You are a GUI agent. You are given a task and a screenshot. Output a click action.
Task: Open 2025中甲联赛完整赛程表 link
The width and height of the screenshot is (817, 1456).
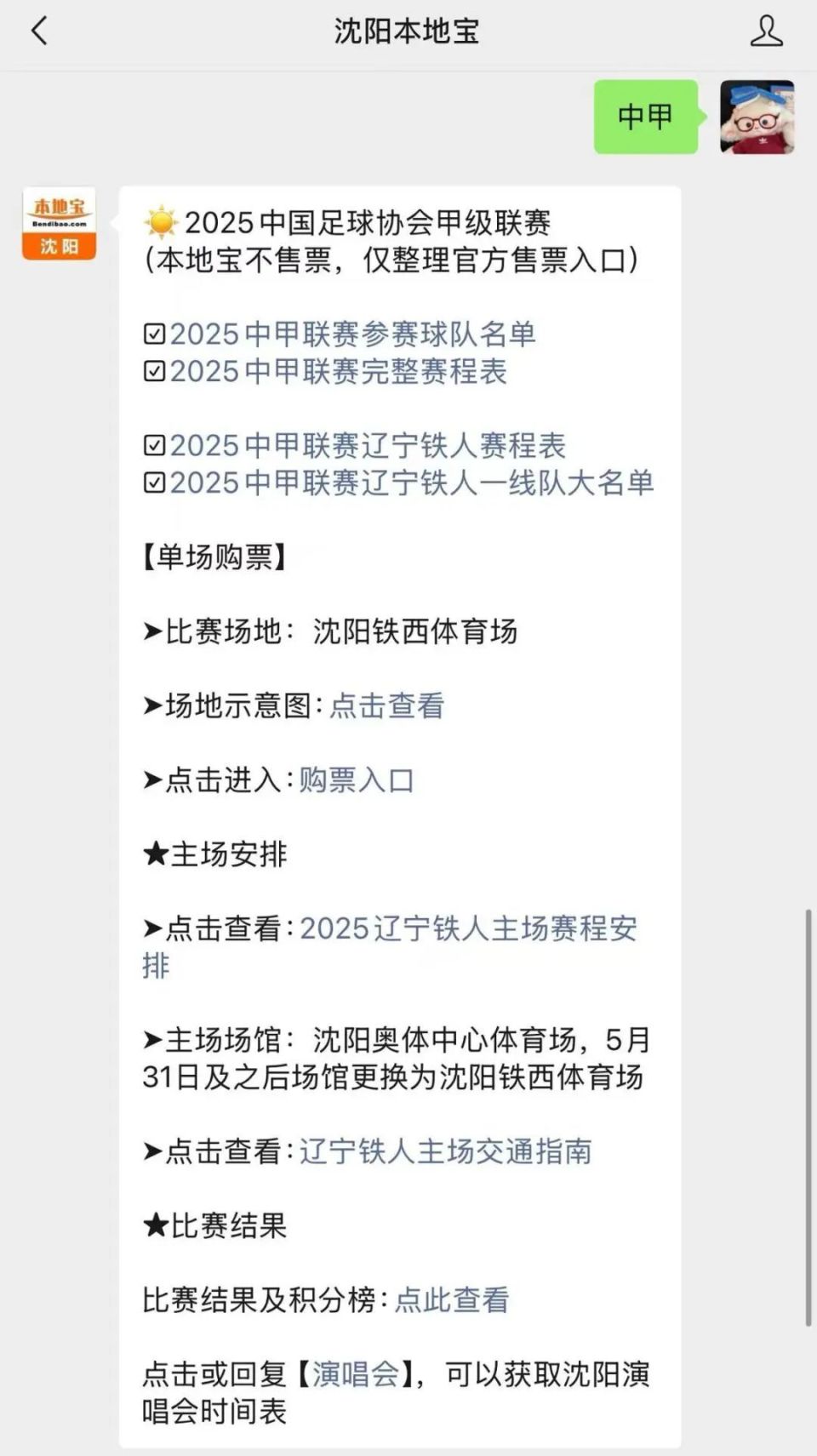pos(338,372)
